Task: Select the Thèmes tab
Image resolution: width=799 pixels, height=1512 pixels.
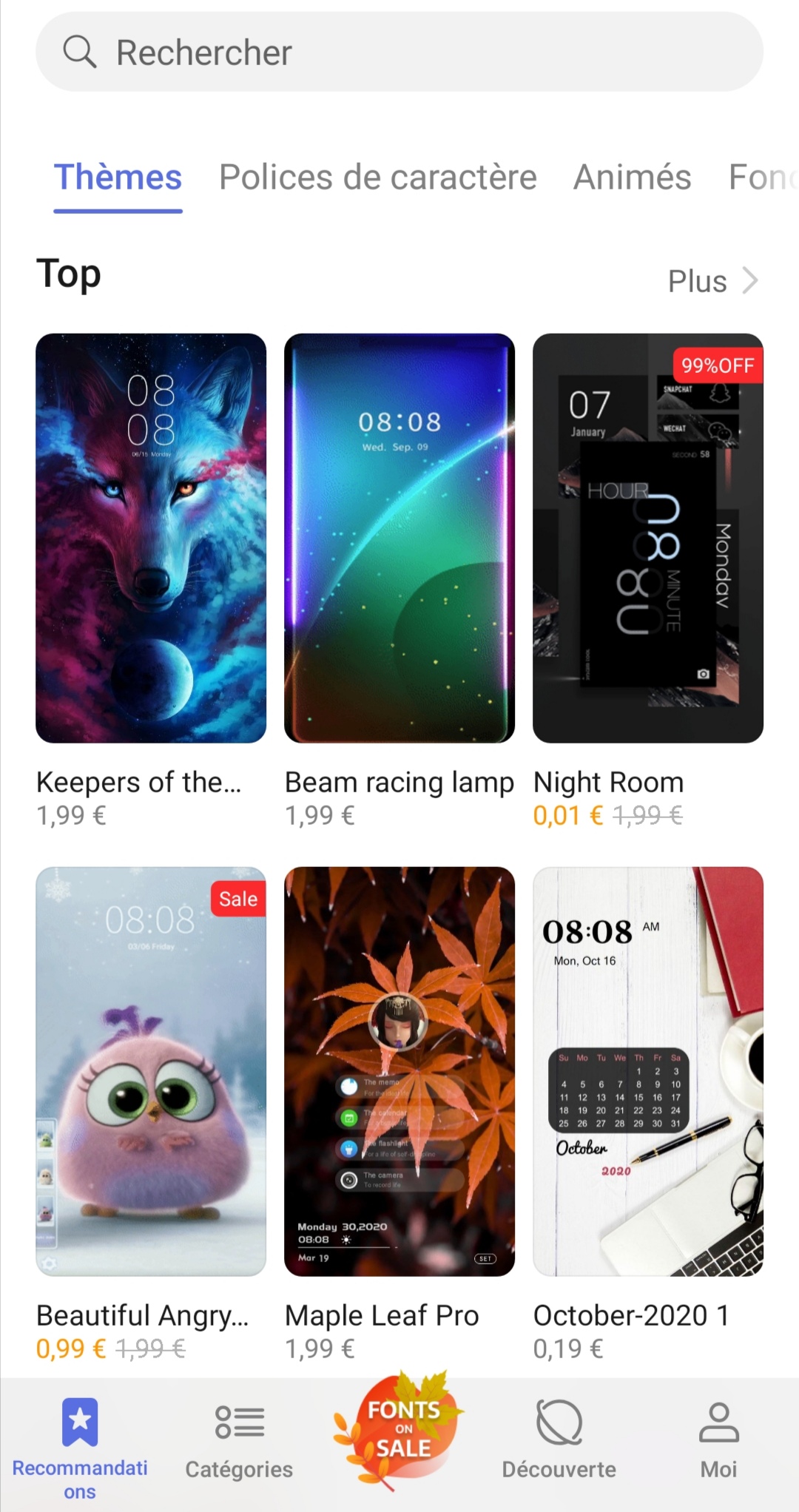Action: [x=118, y=178]
